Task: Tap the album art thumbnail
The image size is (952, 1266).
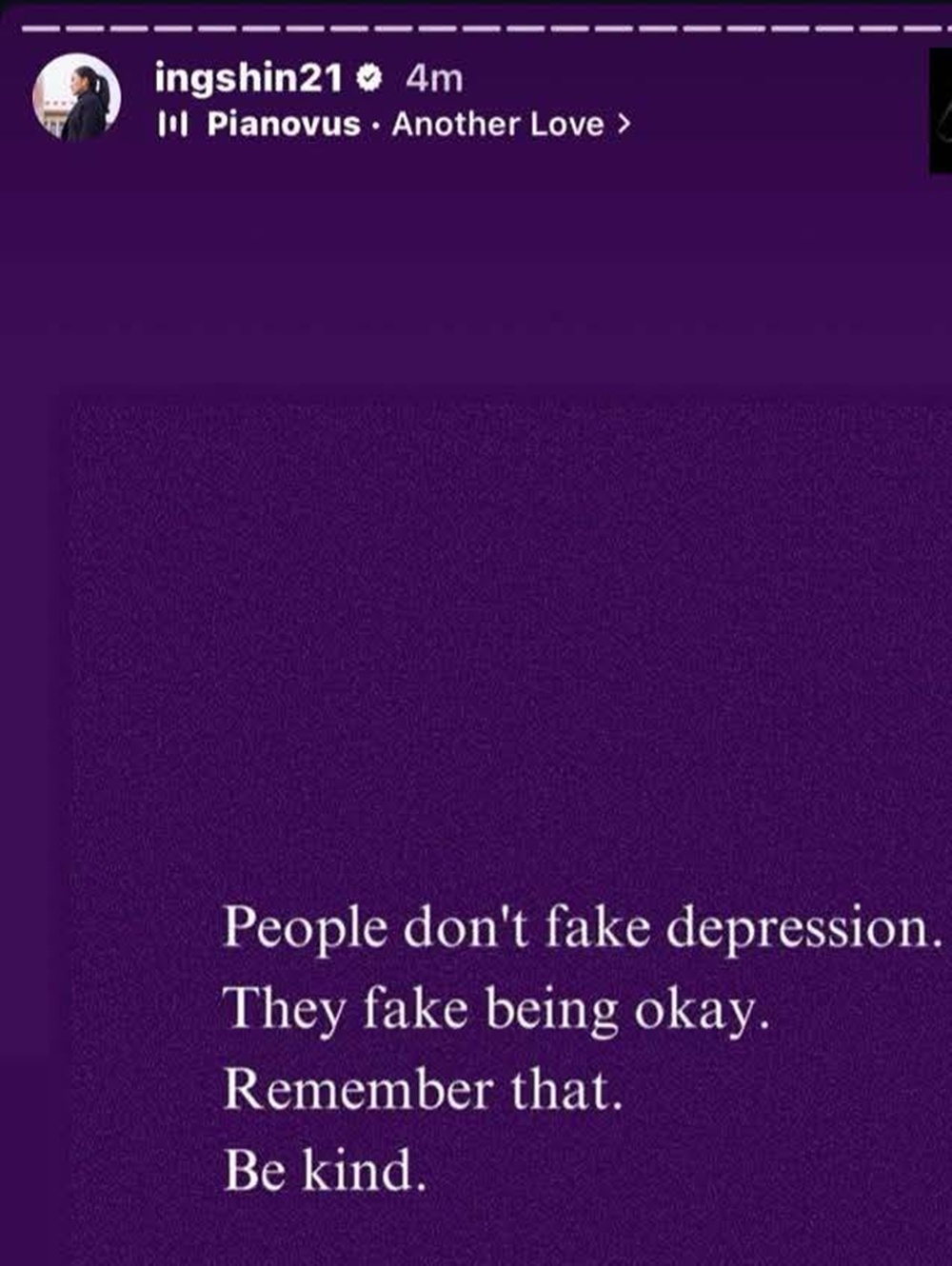Action: click(x=940, y=112)
